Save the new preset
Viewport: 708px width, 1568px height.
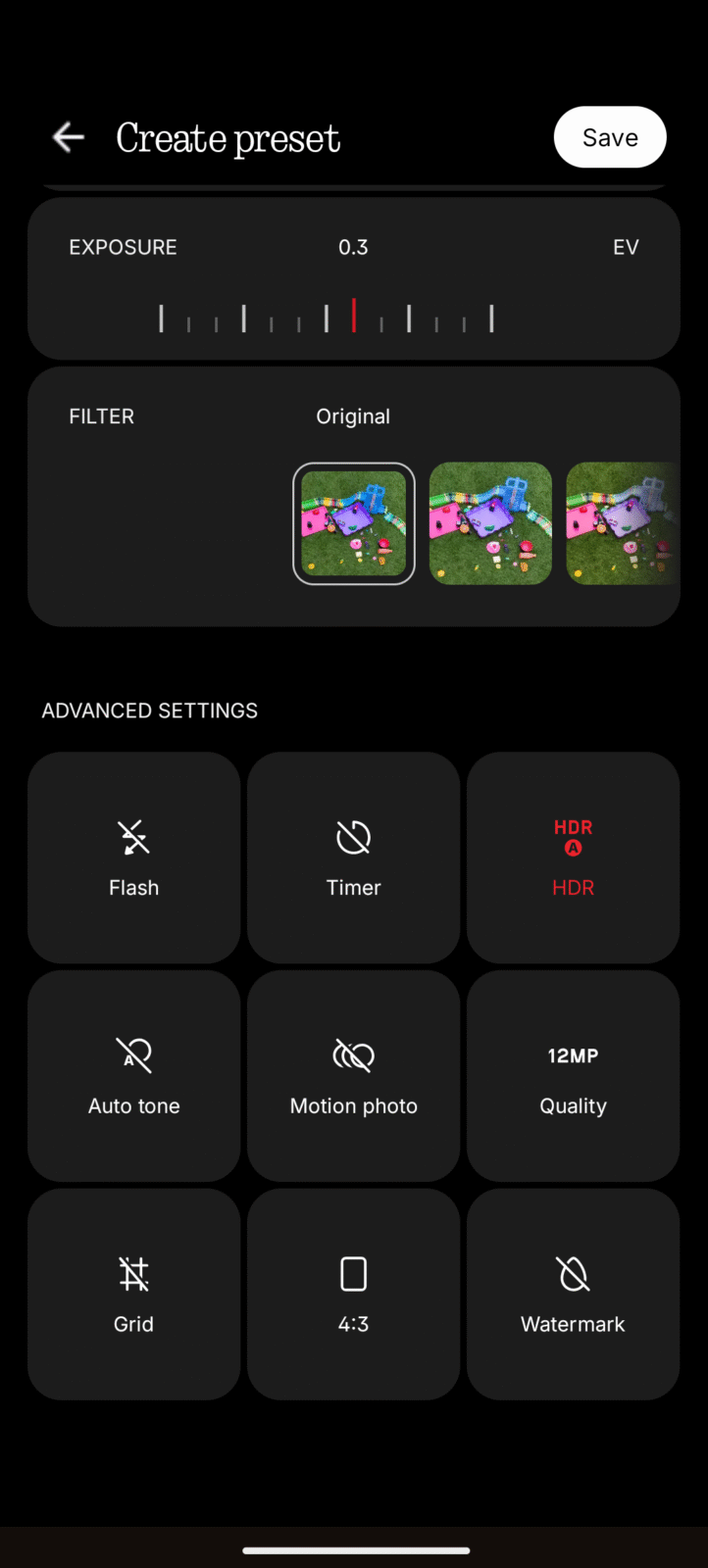pyautogui.click(x=609, y=137)
